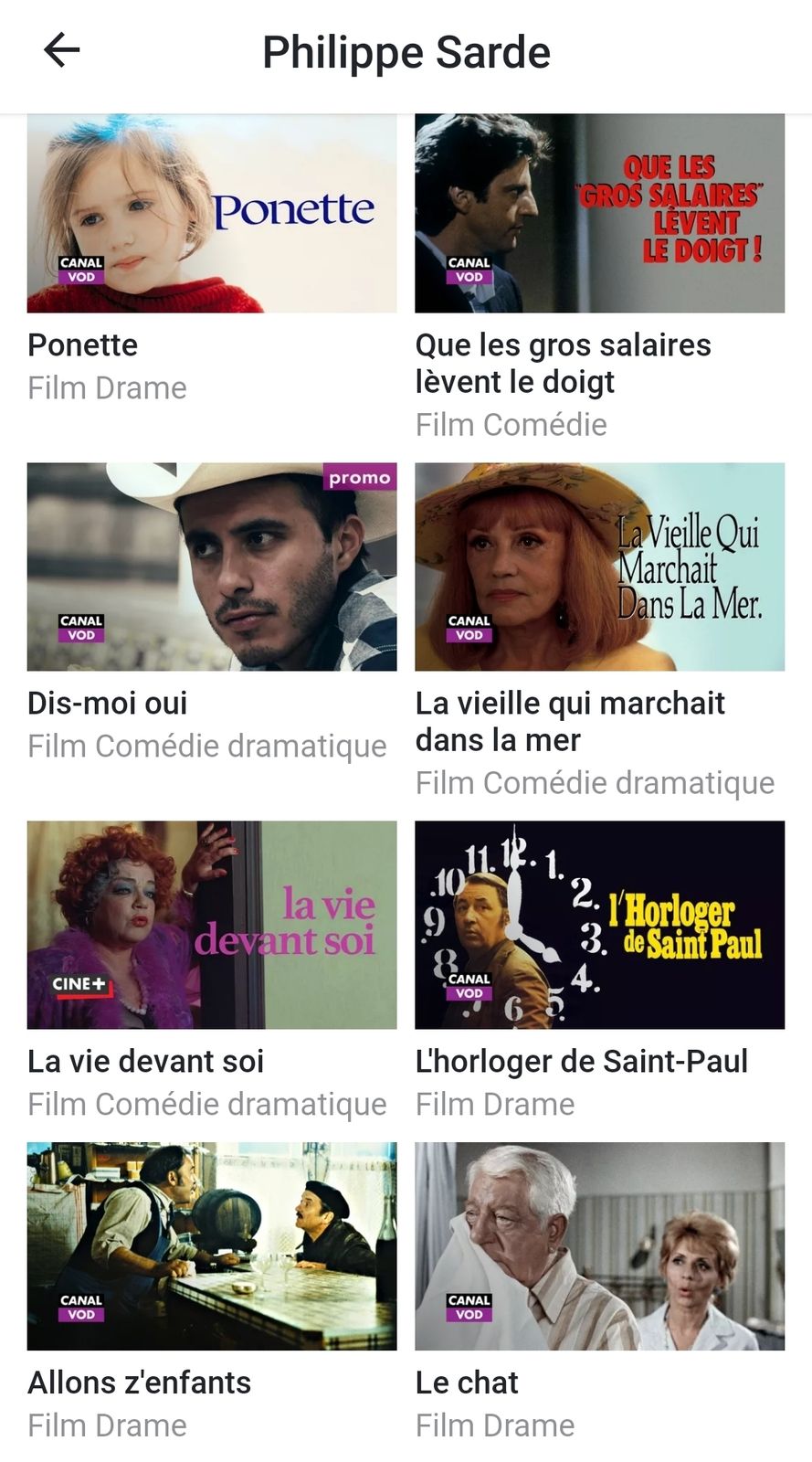This screenshot has width=812, height=1462.
Task: Tap the L'horloger de Saint-Paul tile
Action: point(599,925)
